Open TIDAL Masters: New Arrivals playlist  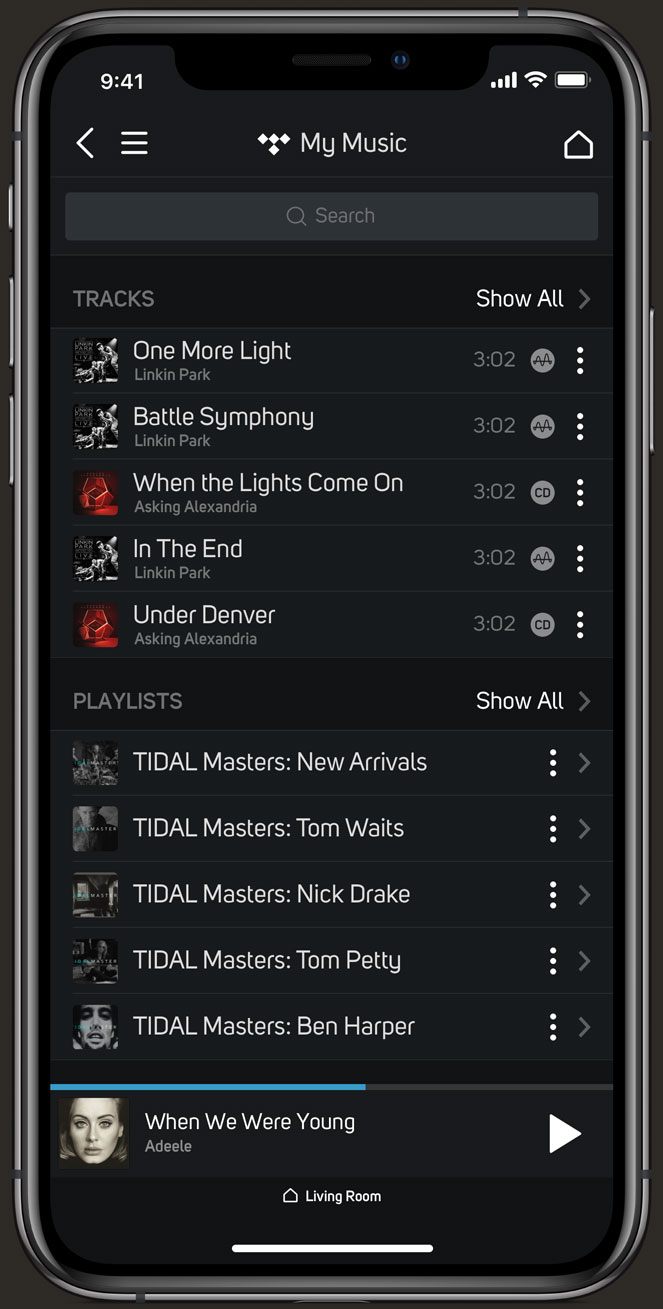pos(280,762)
